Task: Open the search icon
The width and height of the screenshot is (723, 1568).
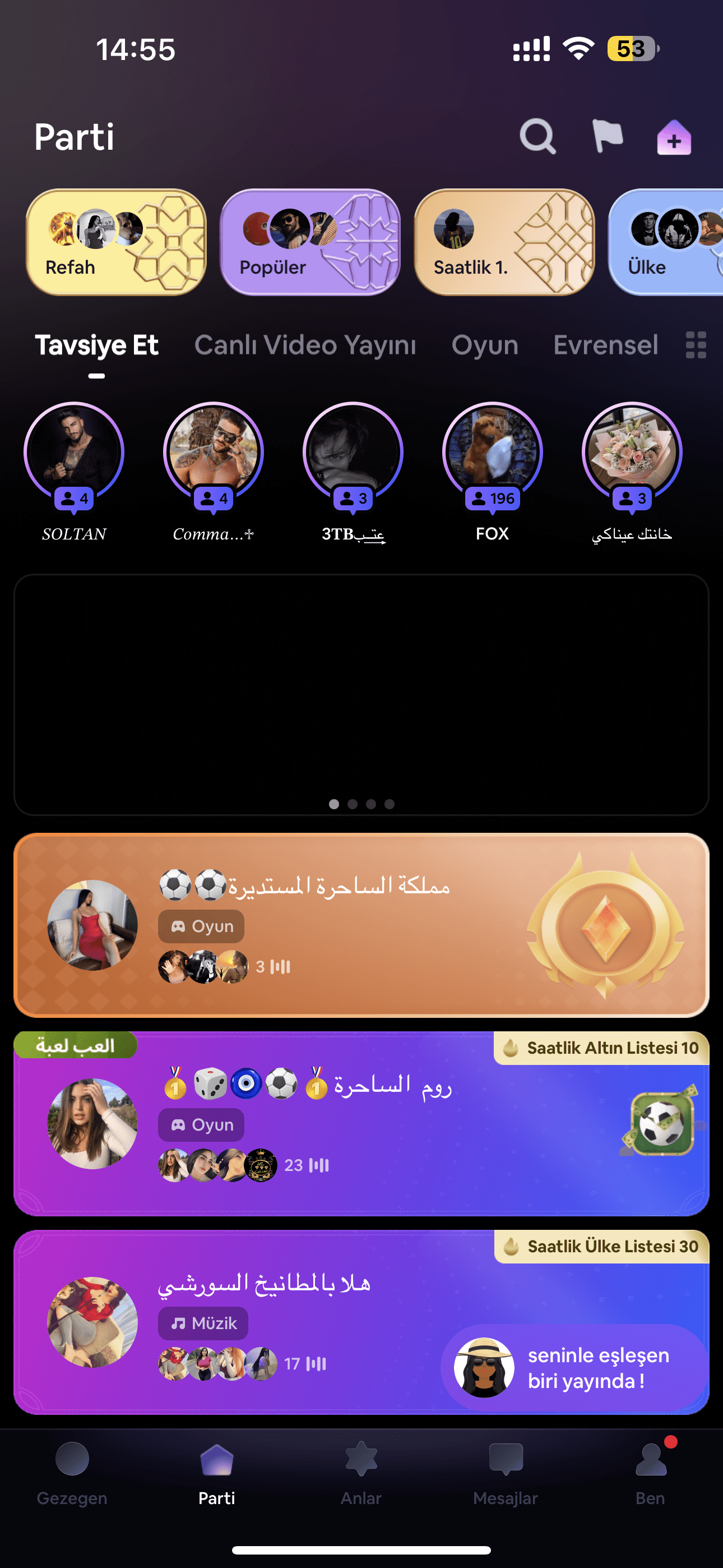Action: pyautogui.click(x=537, y=136)
